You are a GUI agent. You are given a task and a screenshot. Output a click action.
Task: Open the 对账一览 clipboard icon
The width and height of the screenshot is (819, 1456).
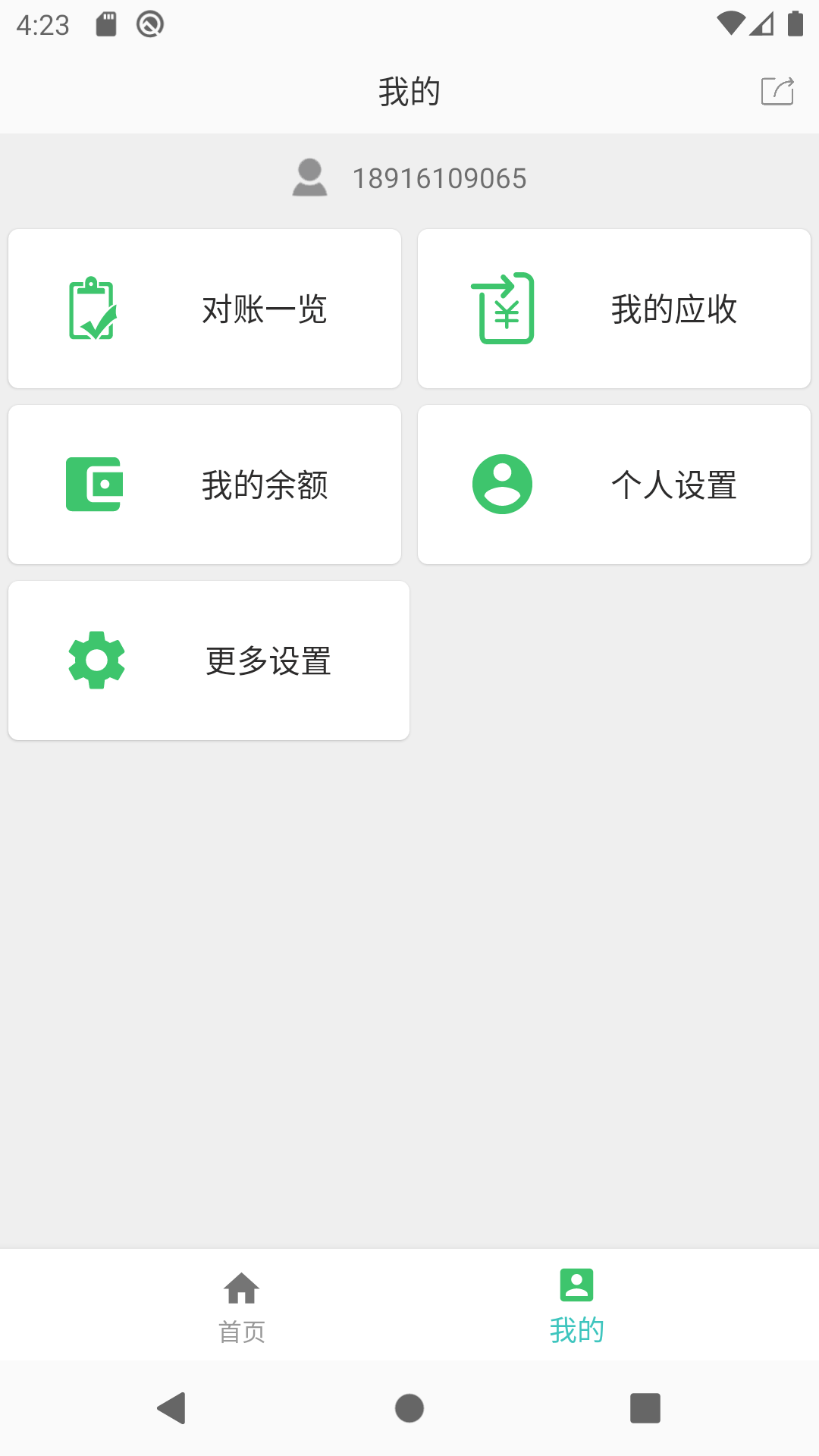93,309
